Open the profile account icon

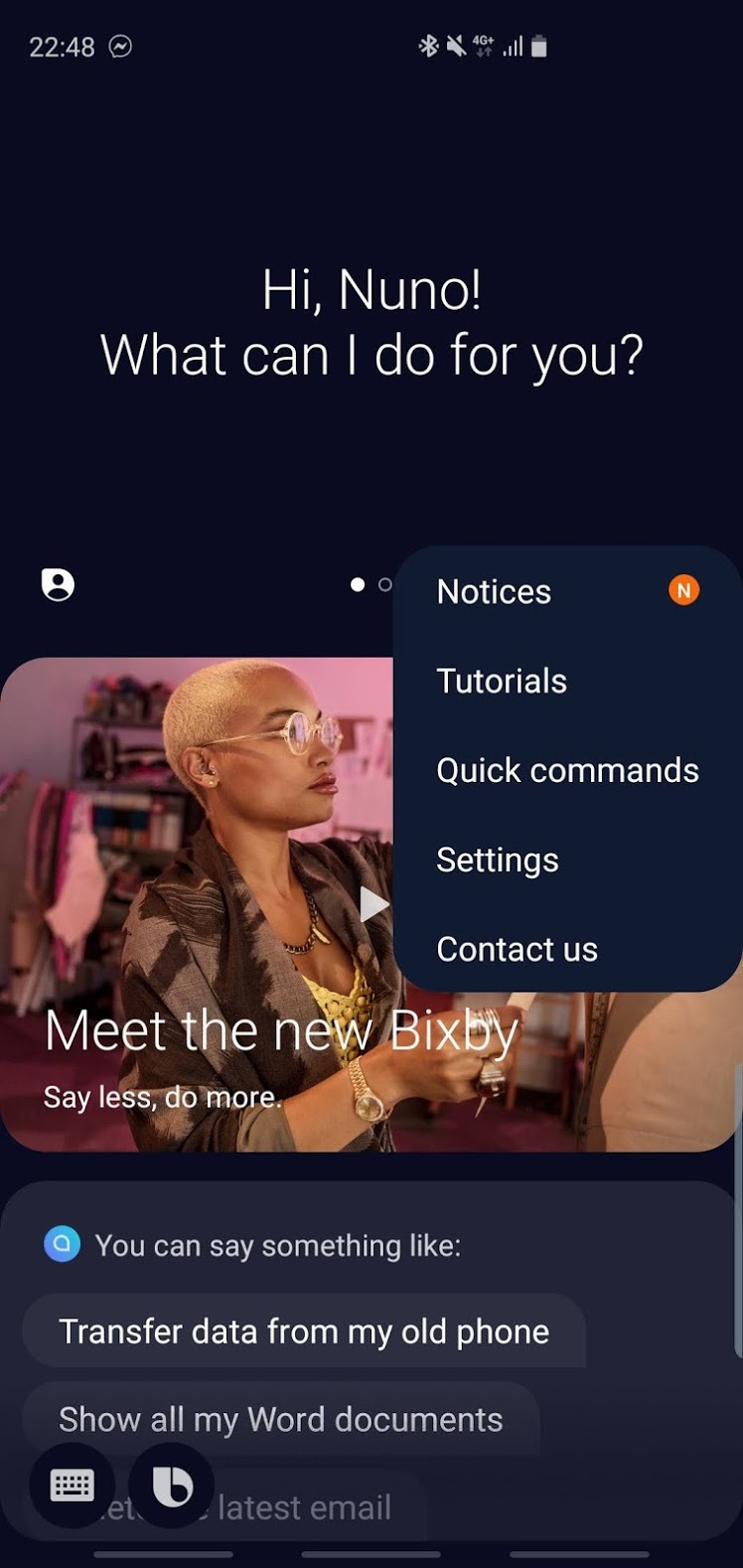[x=58, y=584]
